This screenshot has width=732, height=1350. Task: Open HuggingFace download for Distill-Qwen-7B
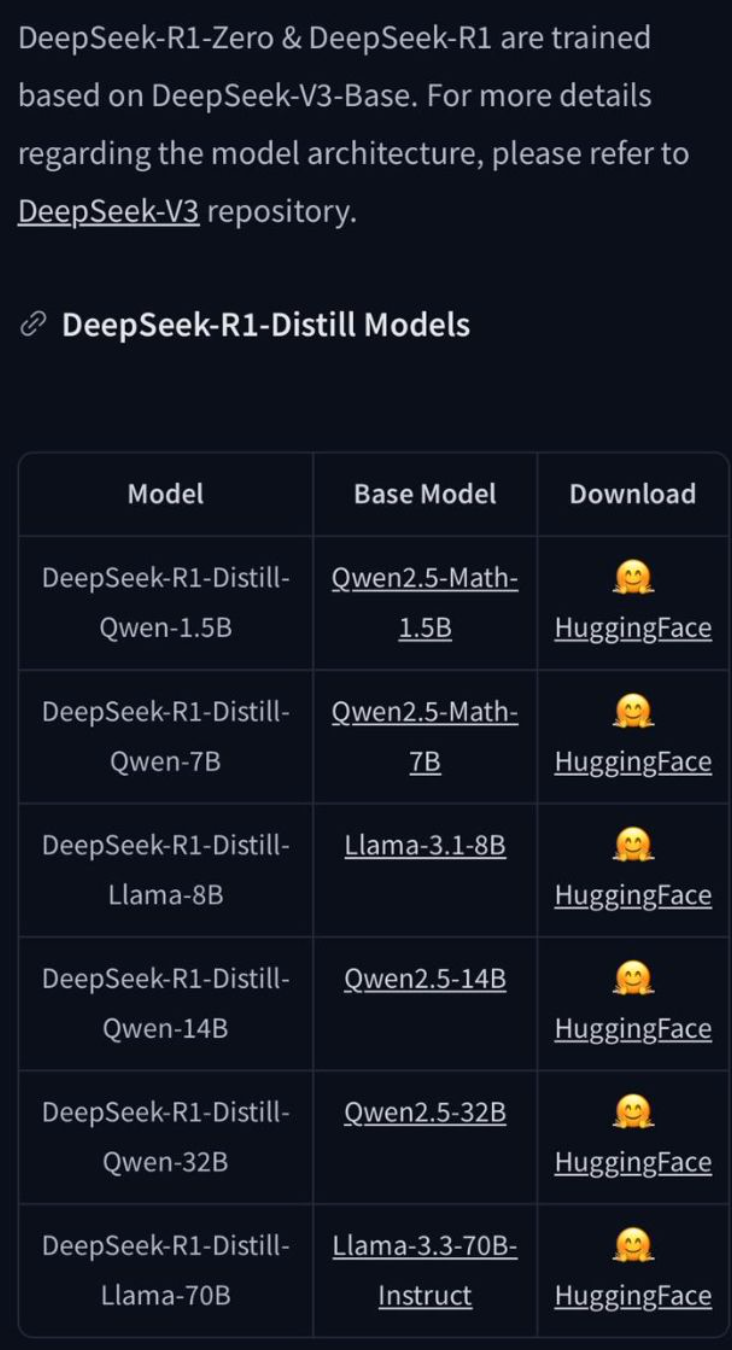click(633, 761)
